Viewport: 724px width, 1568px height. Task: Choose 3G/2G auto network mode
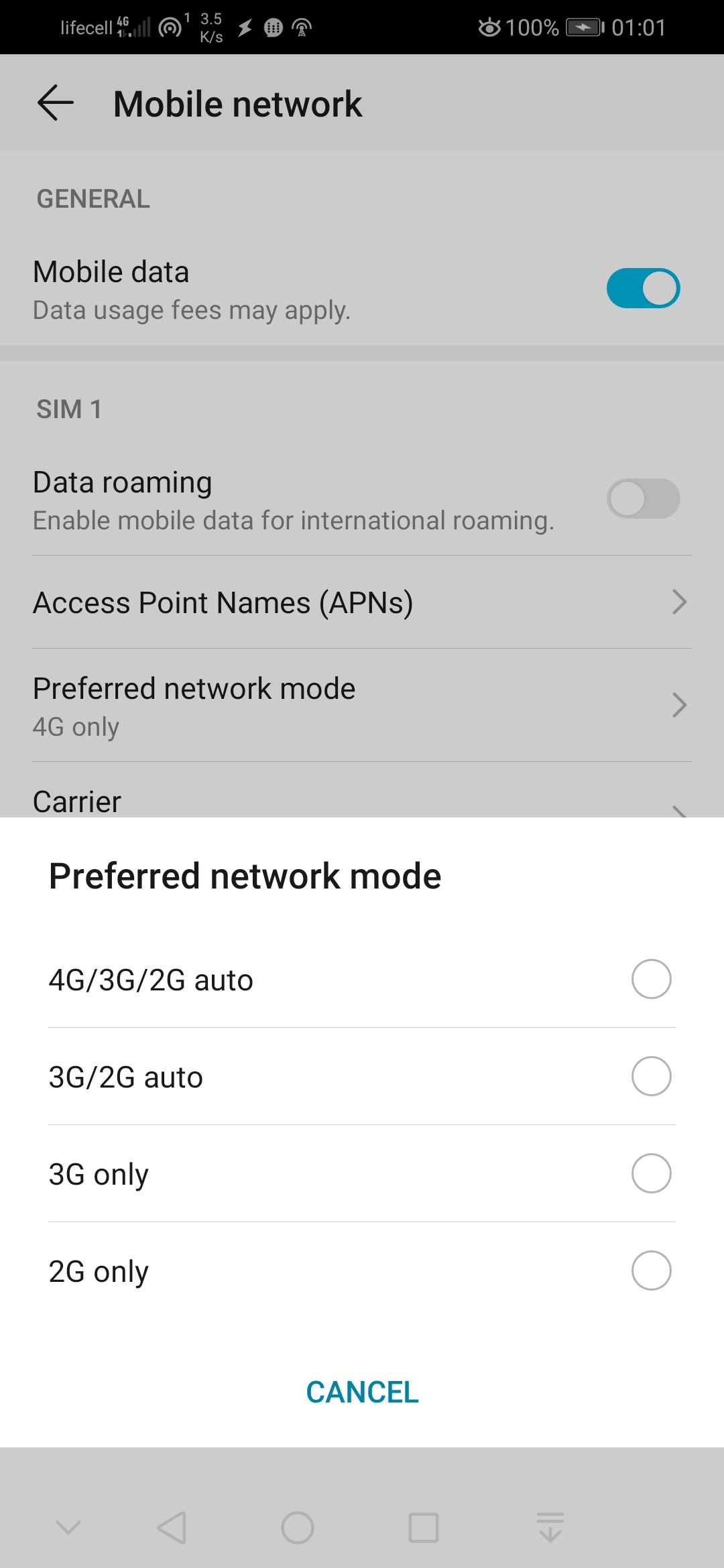coord(362,1076)
